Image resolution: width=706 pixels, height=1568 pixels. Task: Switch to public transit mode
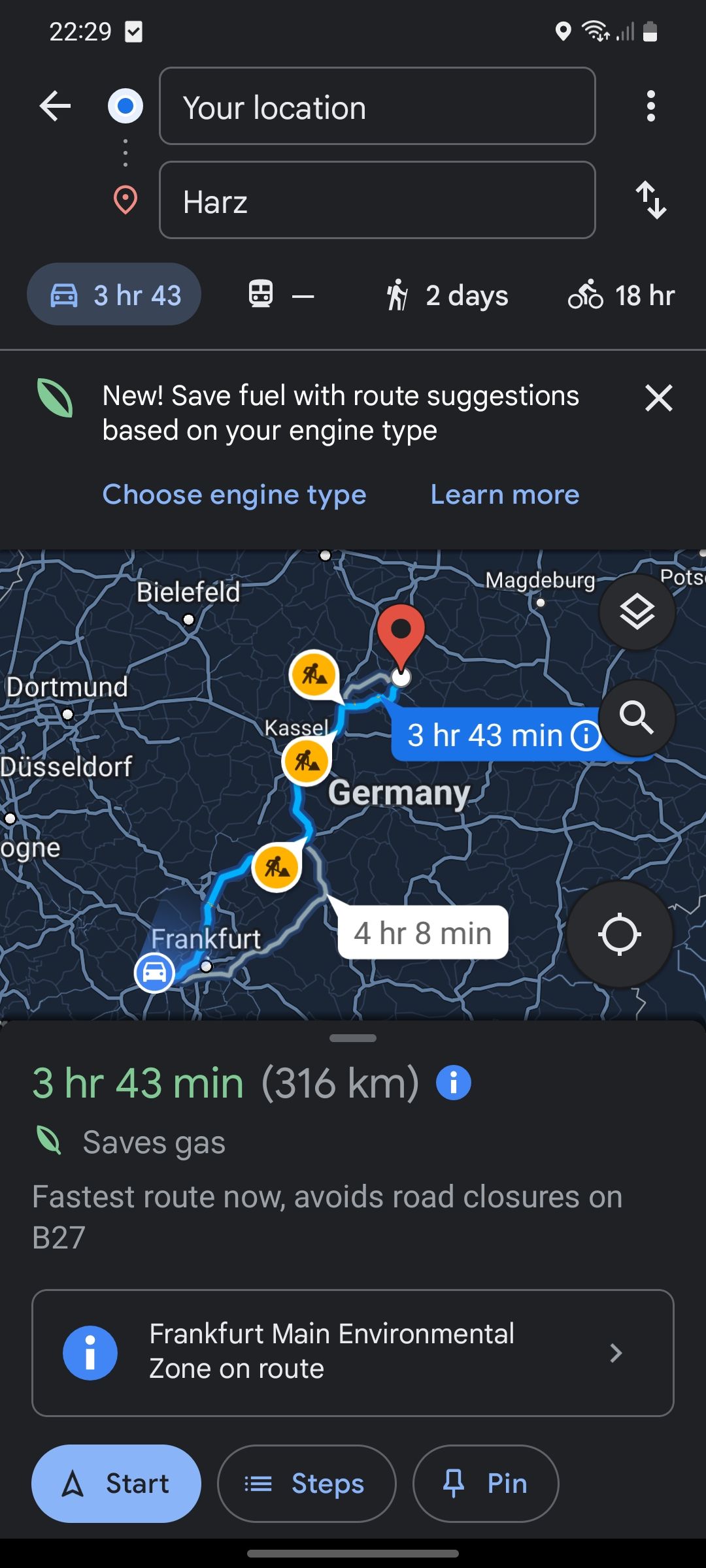281,295
